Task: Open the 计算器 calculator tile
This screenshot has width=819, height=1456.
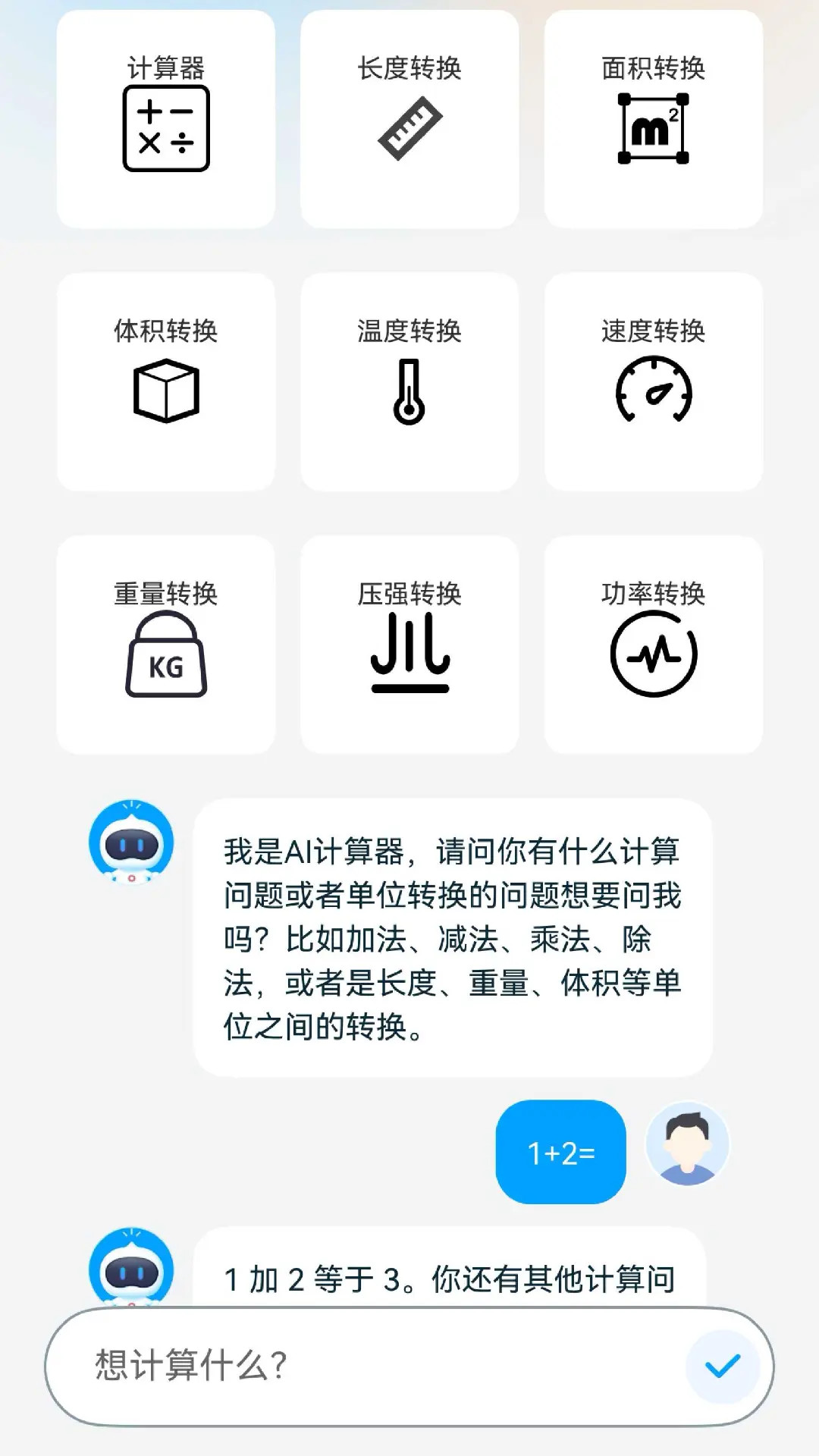Action: [x=166, y=119]
